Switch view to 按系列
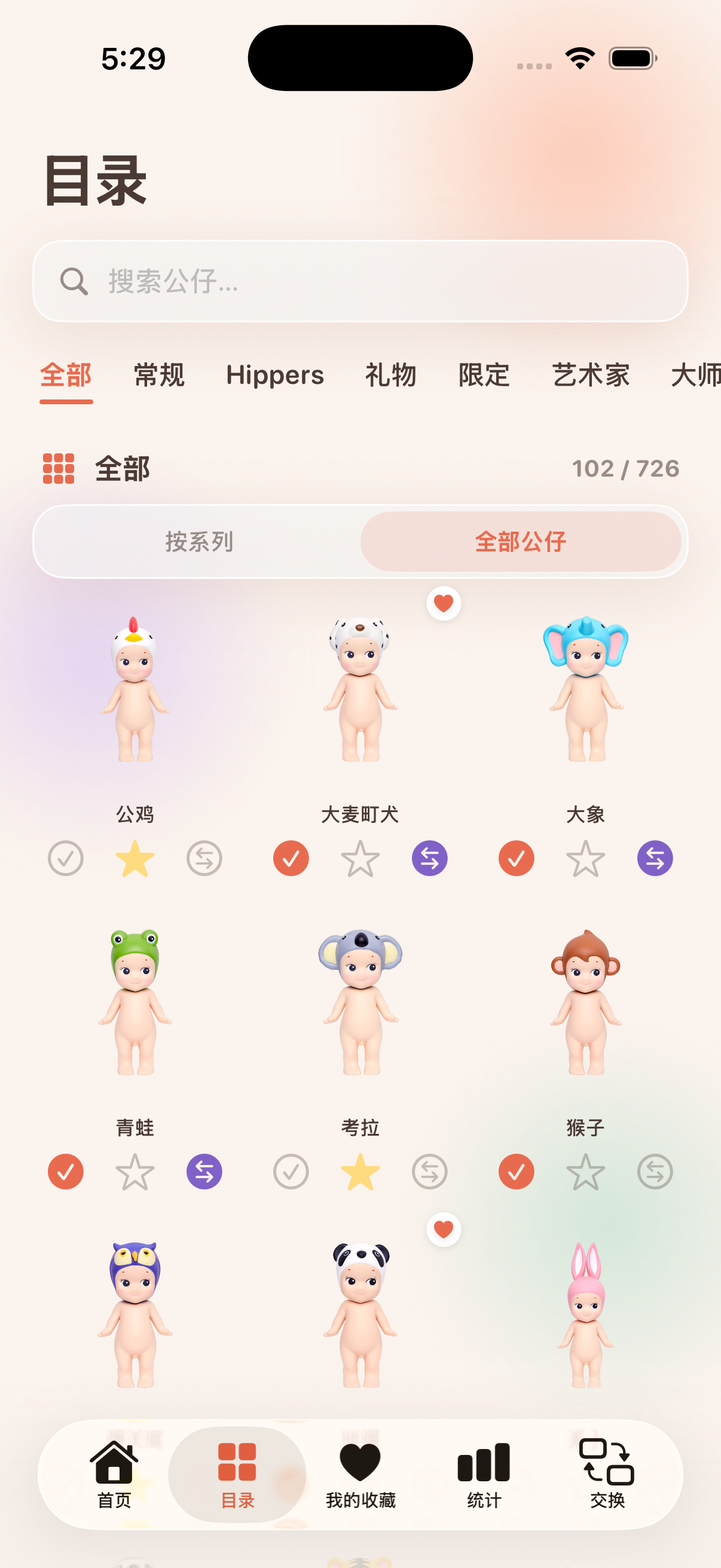Screen dimensions: 721x1568 click(x=199, y=541)
